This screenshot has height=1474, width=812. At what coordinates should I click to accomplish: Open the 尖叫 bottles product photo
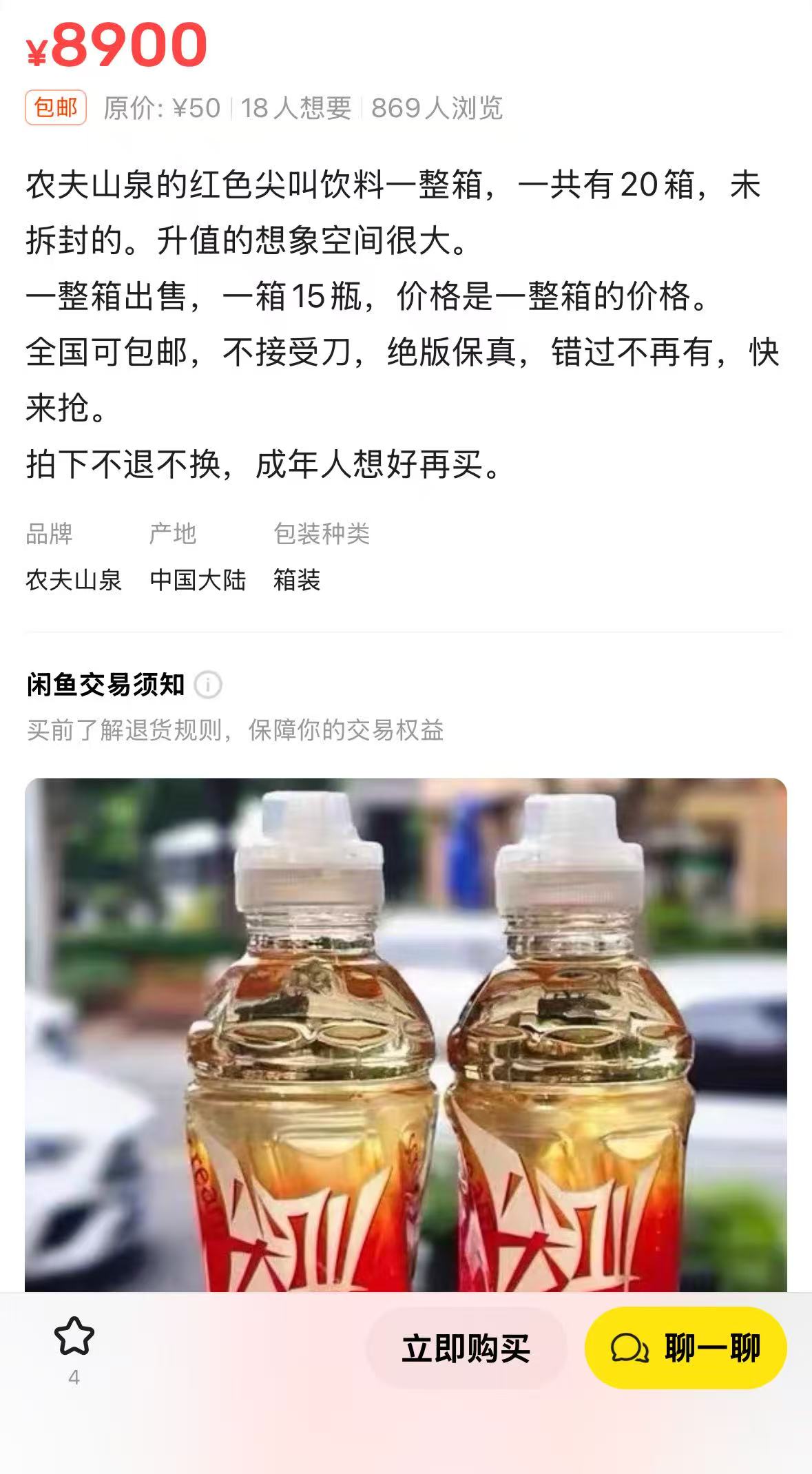(x=406, y=1035)
